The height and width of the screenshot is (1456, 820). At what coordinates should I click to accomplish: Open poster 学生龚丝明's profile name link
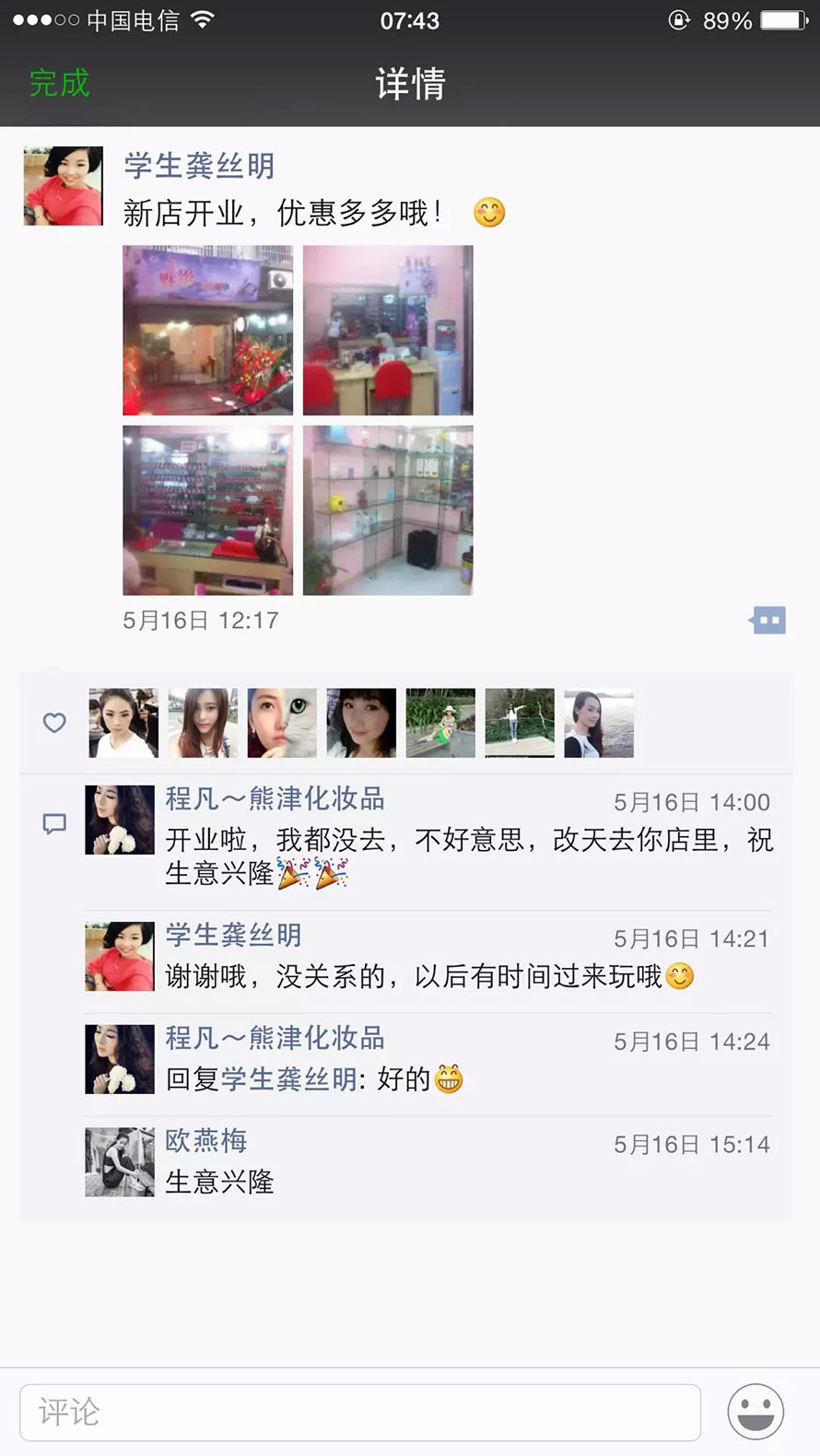point(199,166)
